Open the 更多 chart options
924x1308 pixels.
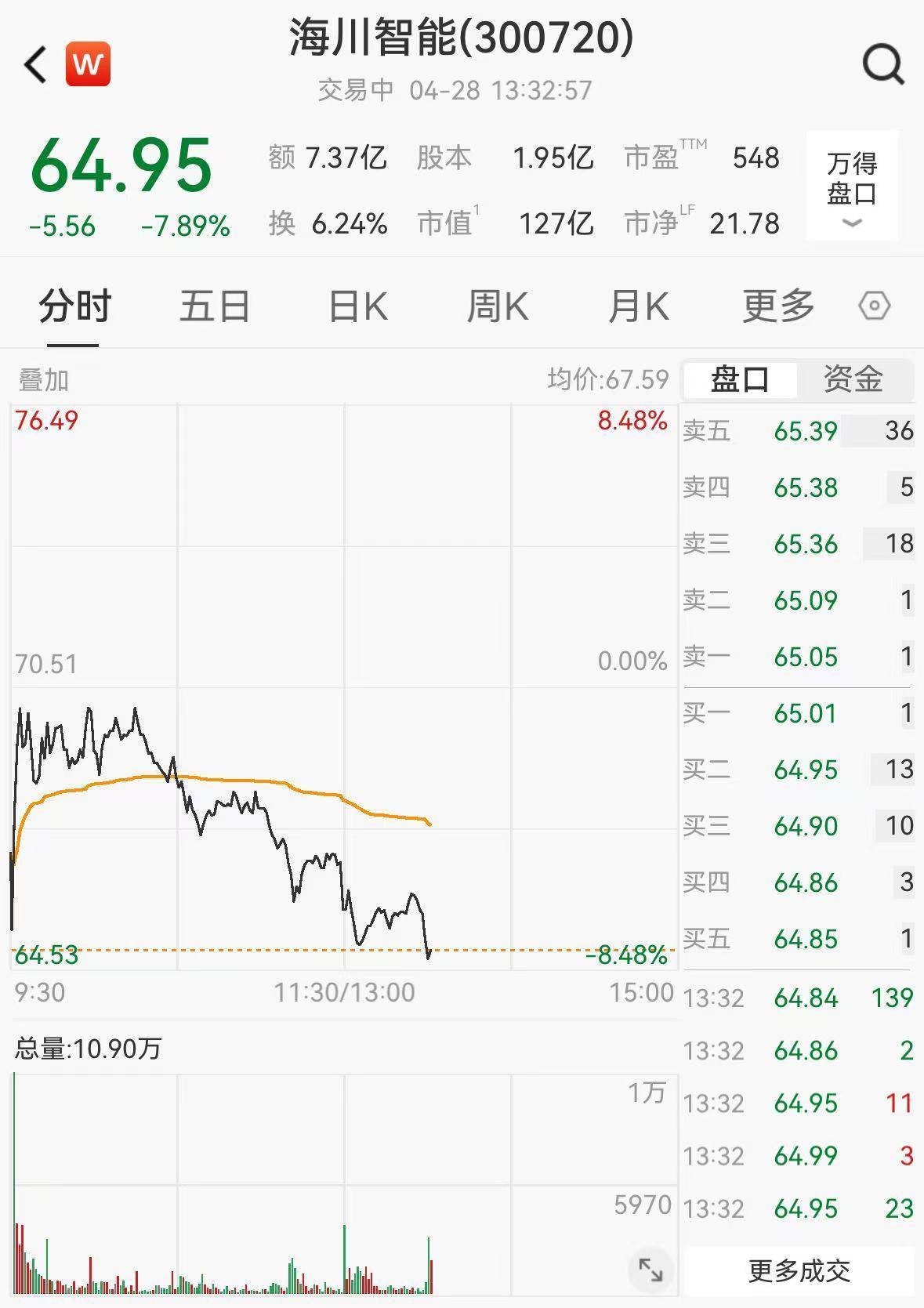coord(778,306)
